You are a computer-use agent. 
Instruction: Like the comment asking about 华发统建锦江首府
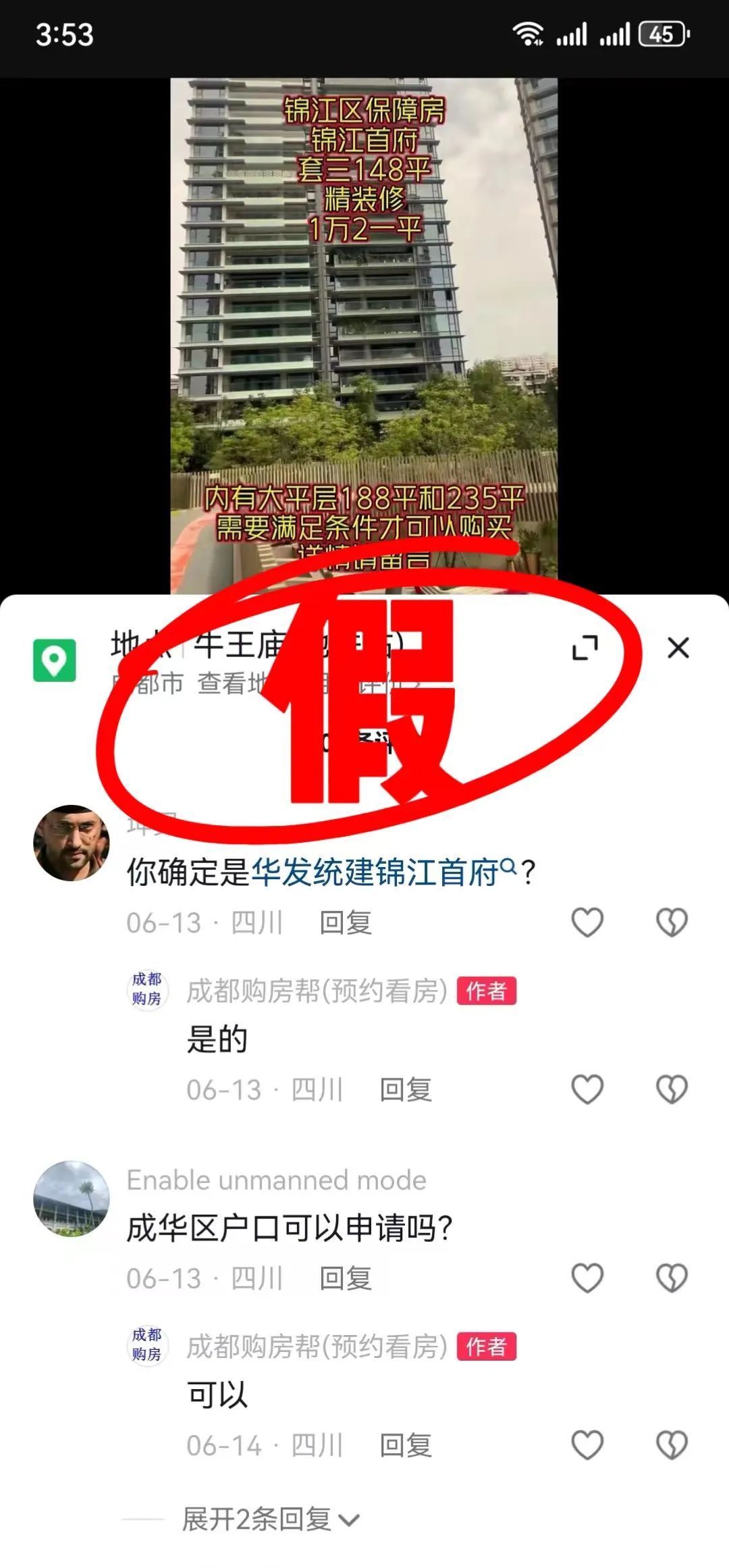pyautogui.click(x=587, y=922)
